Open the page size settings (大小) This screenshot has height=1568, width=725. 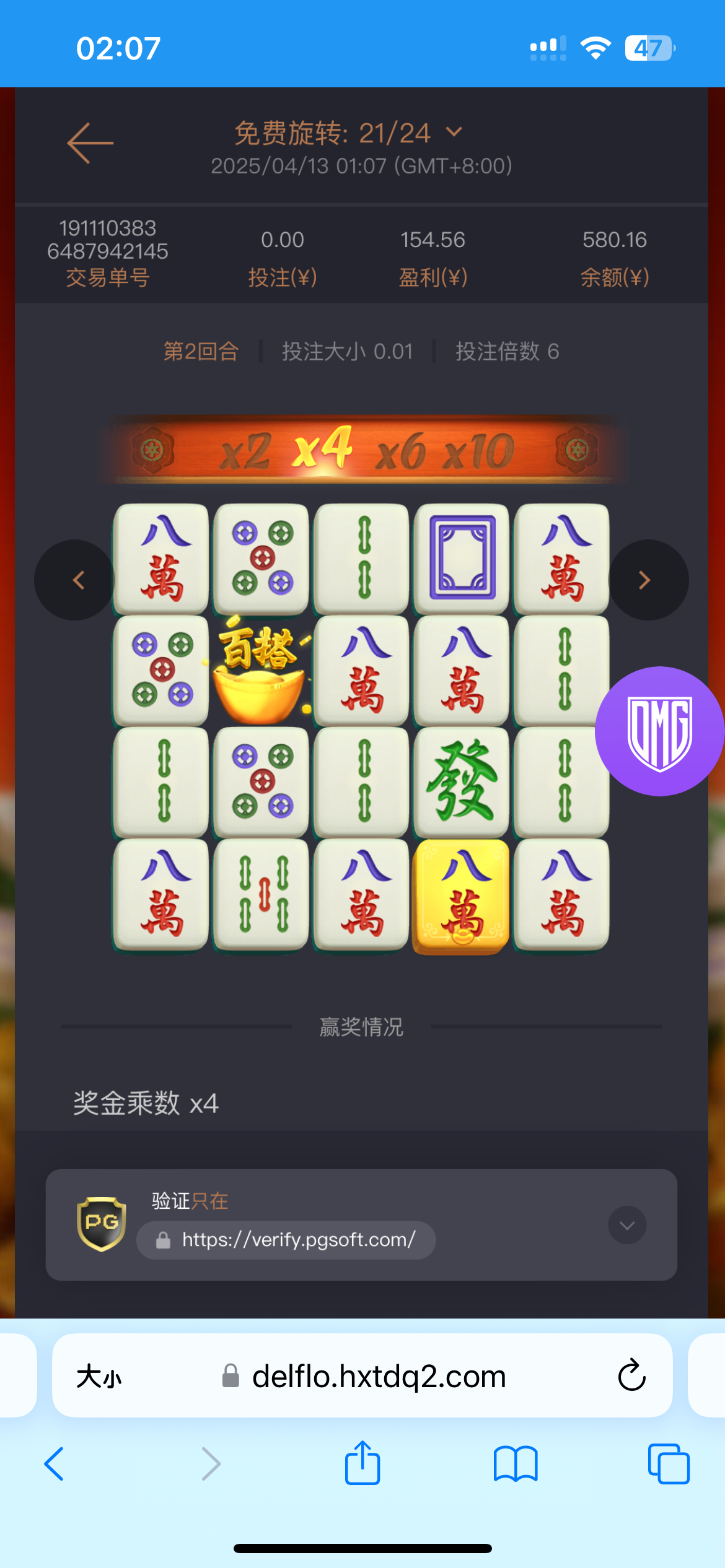coord(99,1377)
